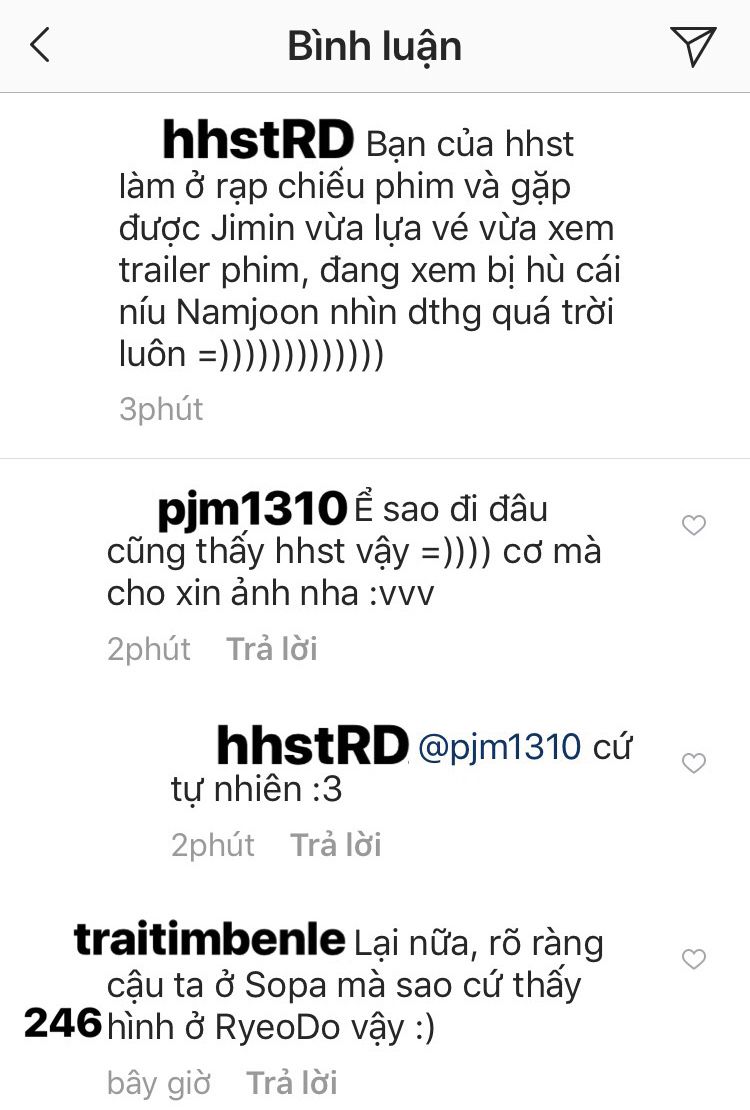Like the comment by pjm1310
Screen dimensions: 750x1110
(693, 525)
